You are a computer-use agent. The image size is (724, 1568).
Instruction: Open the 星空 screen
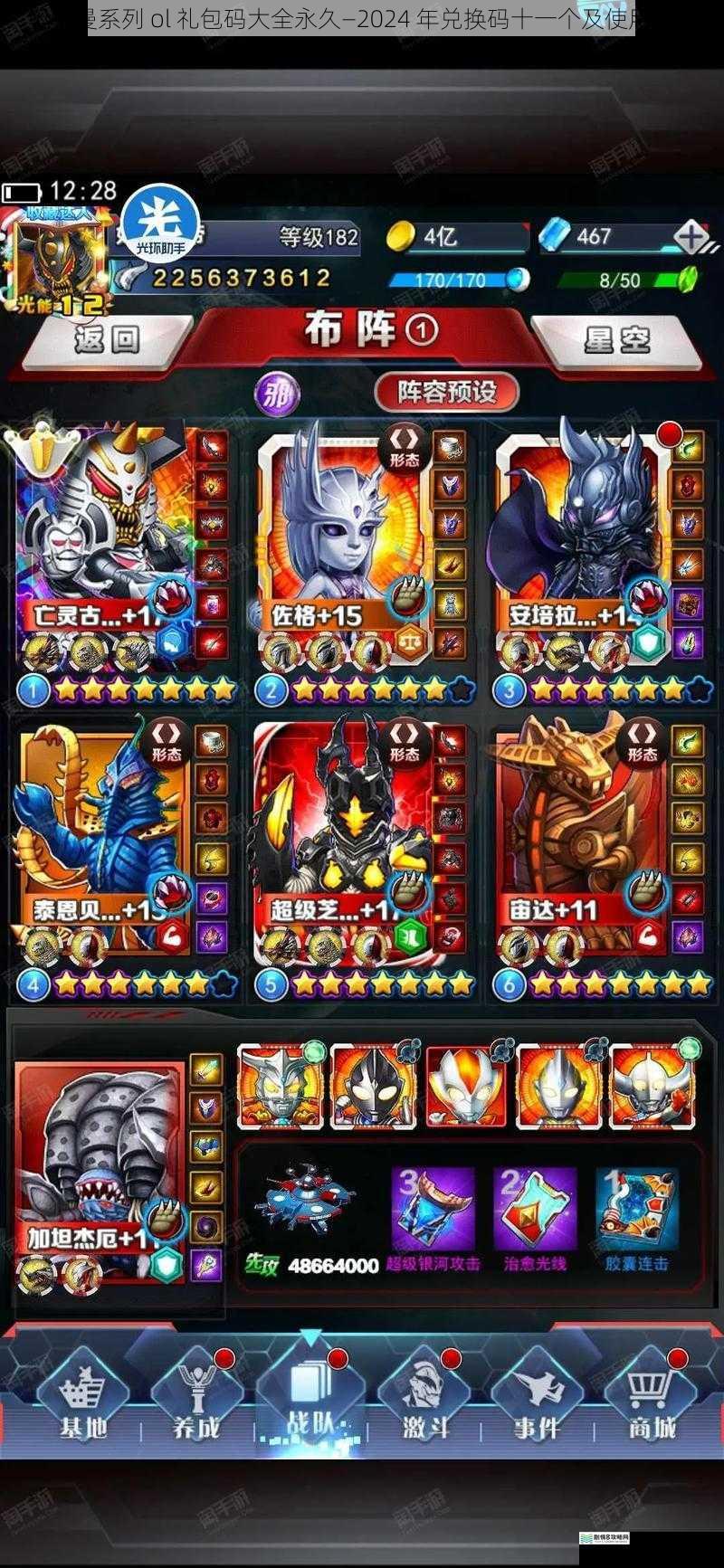tap(617, 339)
